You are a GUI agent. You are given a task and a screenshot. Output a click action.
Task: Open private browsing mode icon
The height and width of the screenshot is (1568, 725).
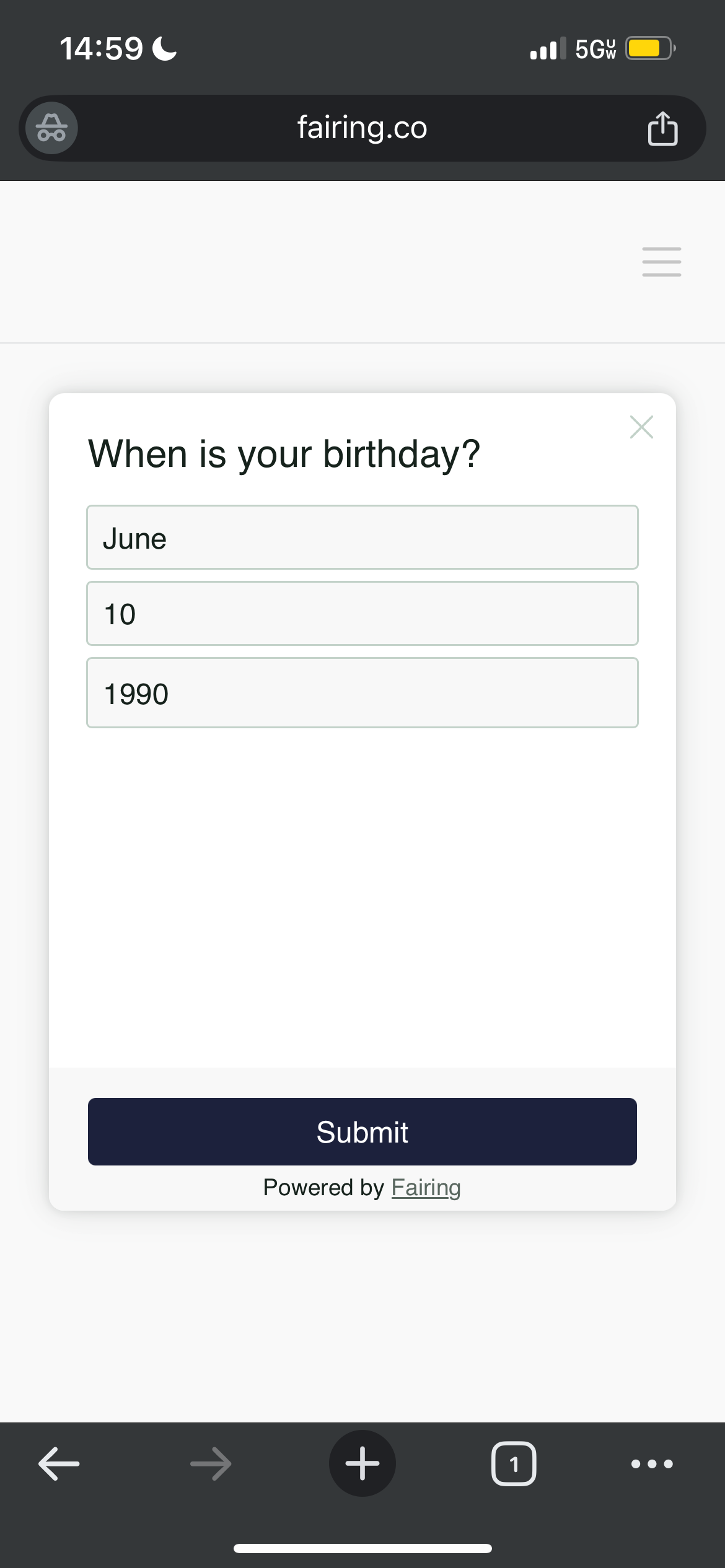(51, 128)
